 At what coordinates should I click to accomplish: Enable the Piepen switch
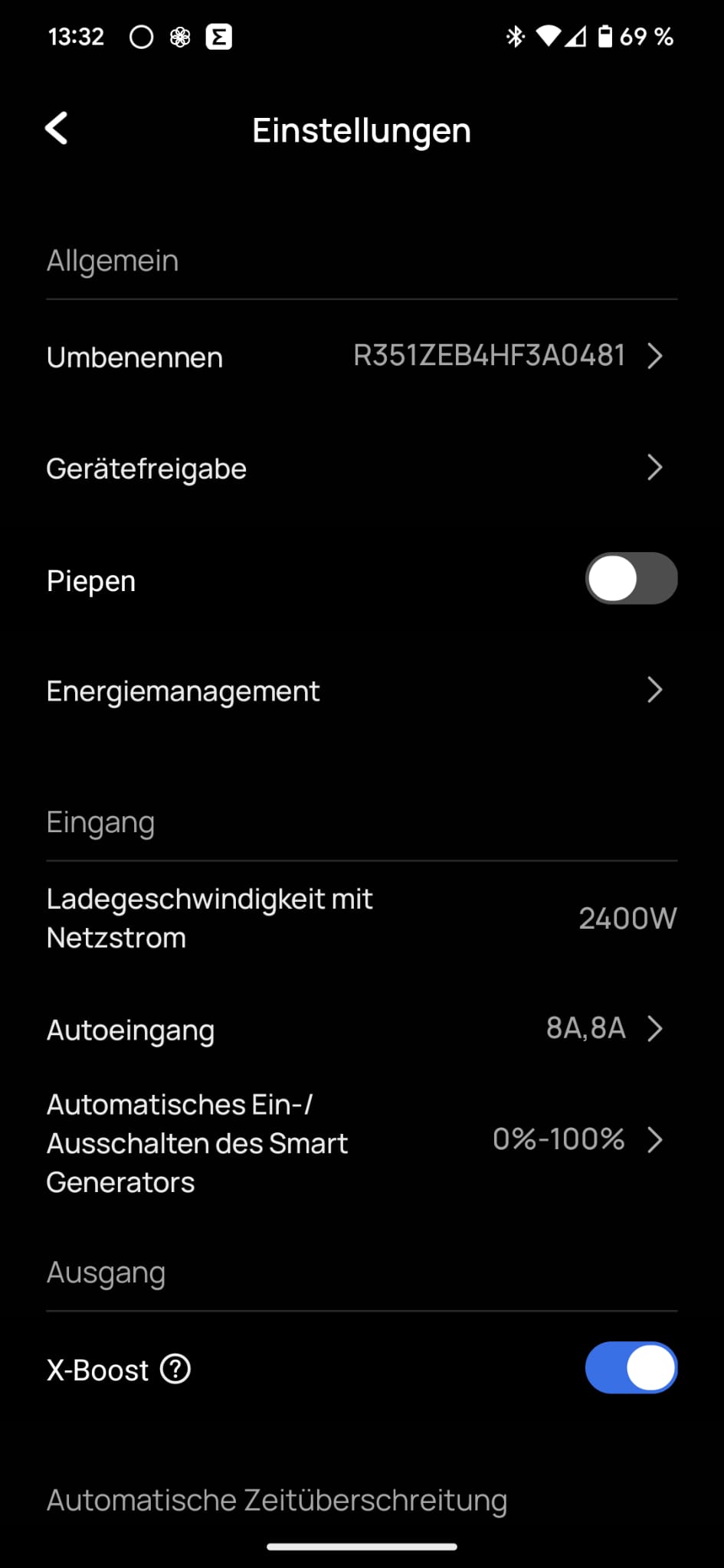click(x=631, y=579)
